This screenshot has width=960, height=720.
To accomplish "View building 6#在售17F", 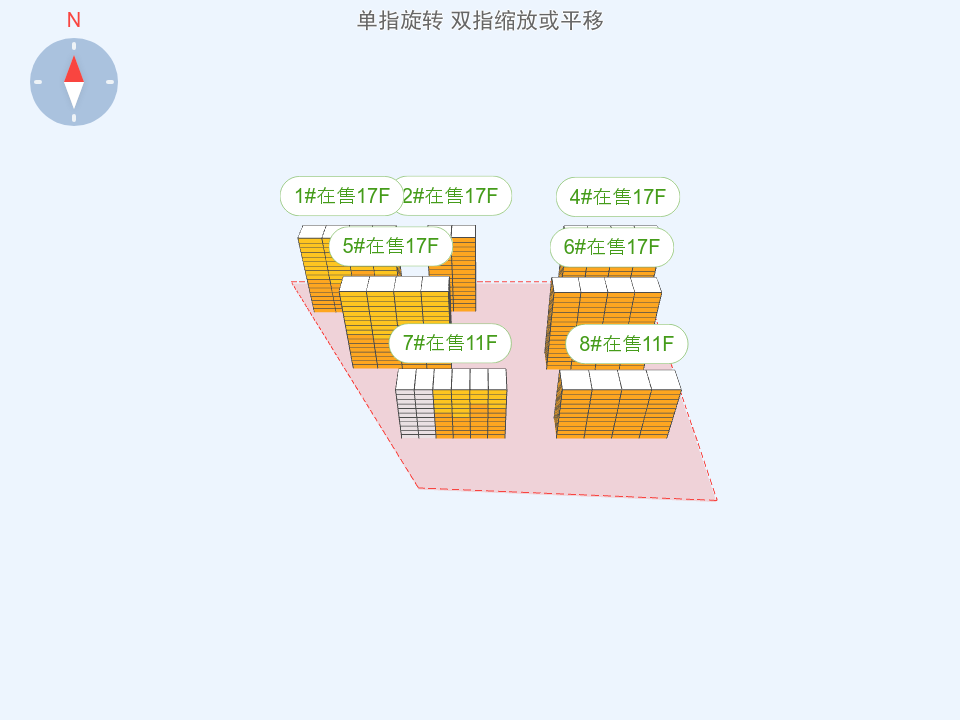I will (612, 247).
